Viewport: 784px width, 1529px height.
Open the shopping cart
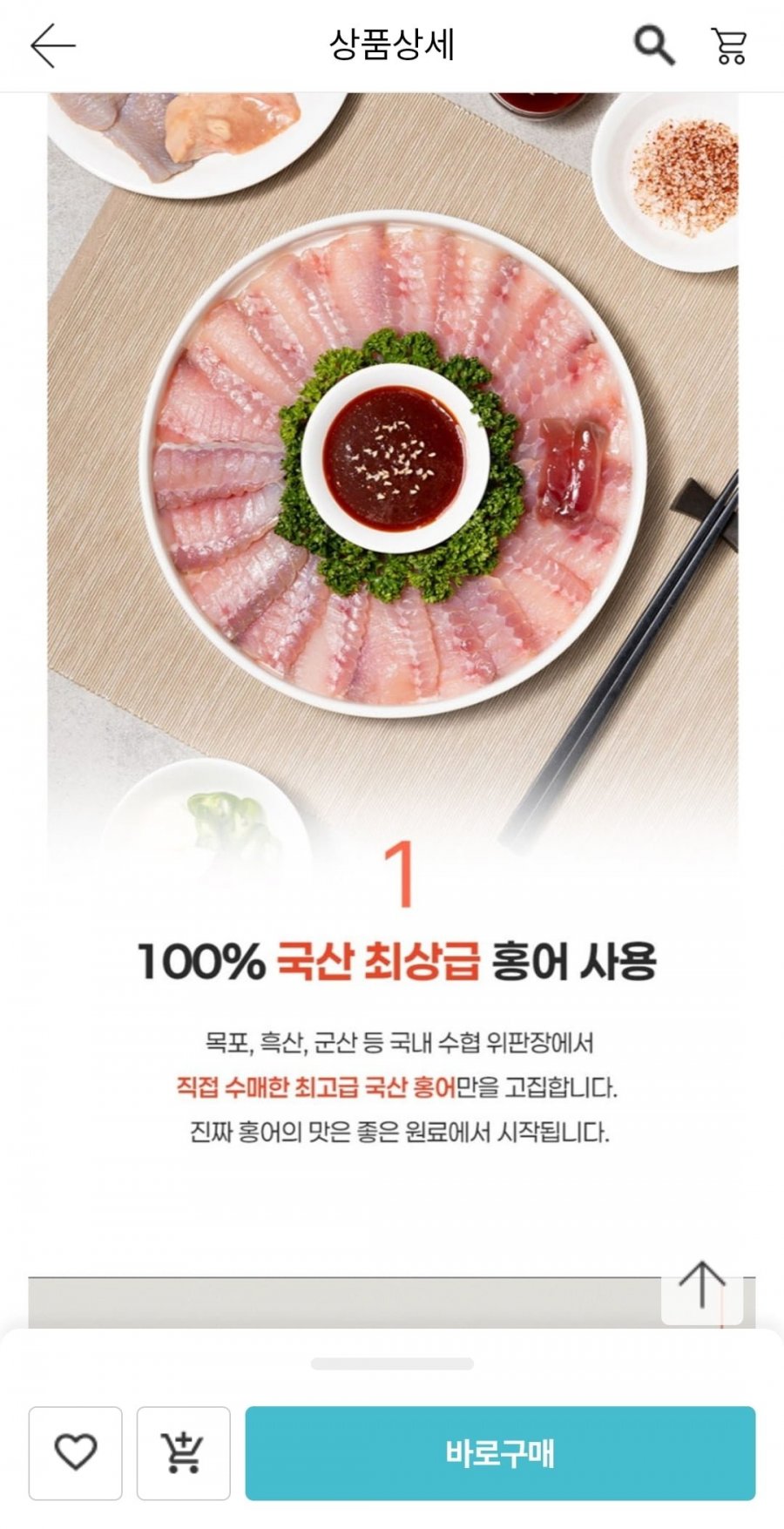coord(729,45)
